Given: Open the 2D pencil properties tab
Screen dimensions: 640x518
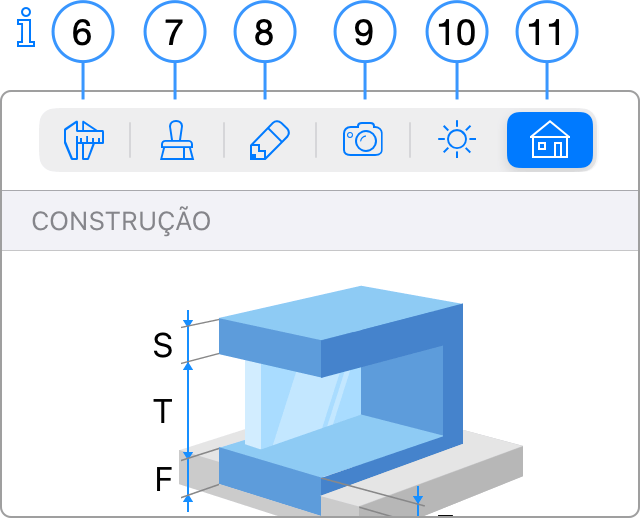Looking at the screenshot, I should (268, 139).
